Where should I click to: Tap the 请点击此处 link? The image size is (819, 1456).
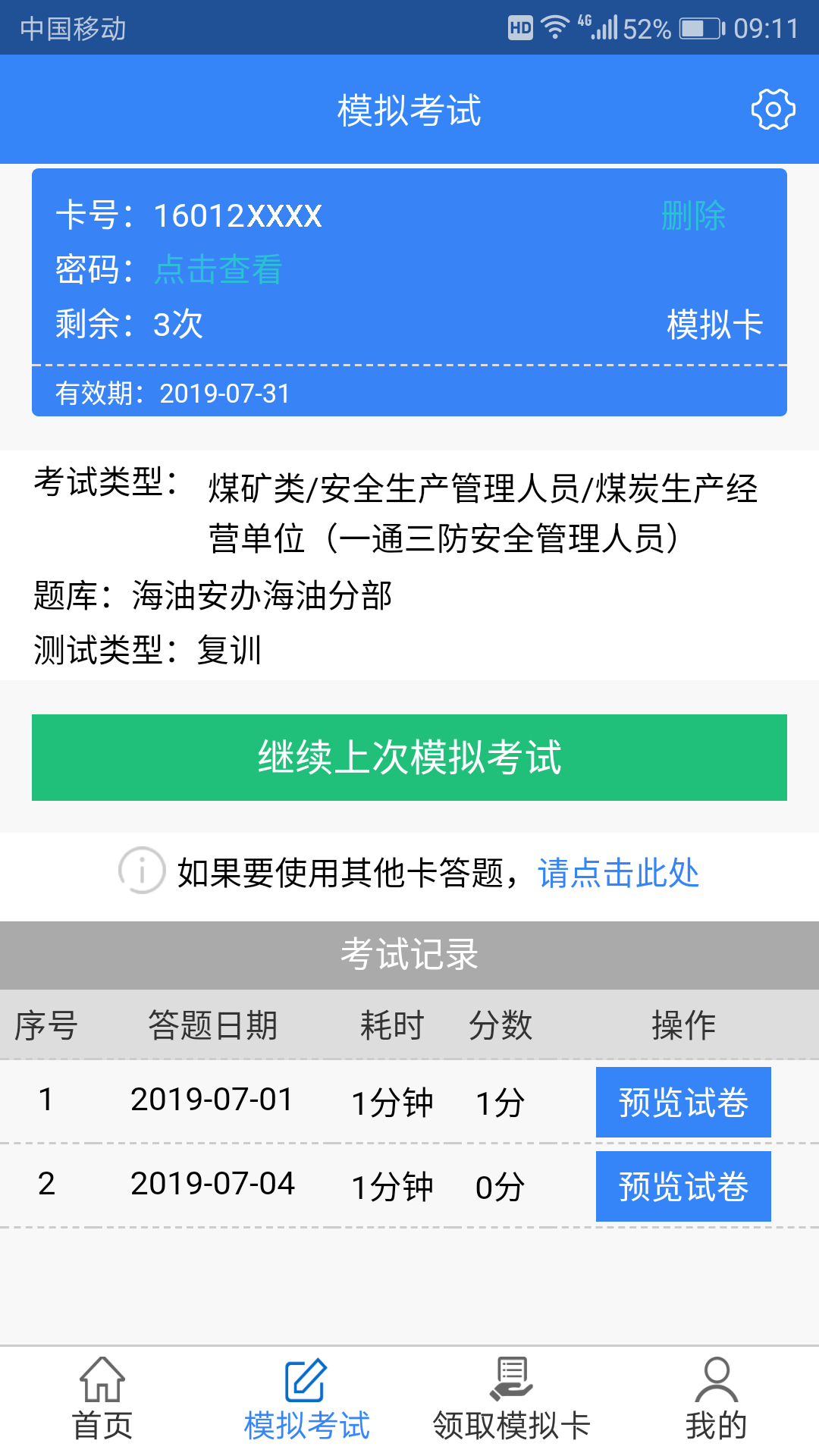click(618, 873)
